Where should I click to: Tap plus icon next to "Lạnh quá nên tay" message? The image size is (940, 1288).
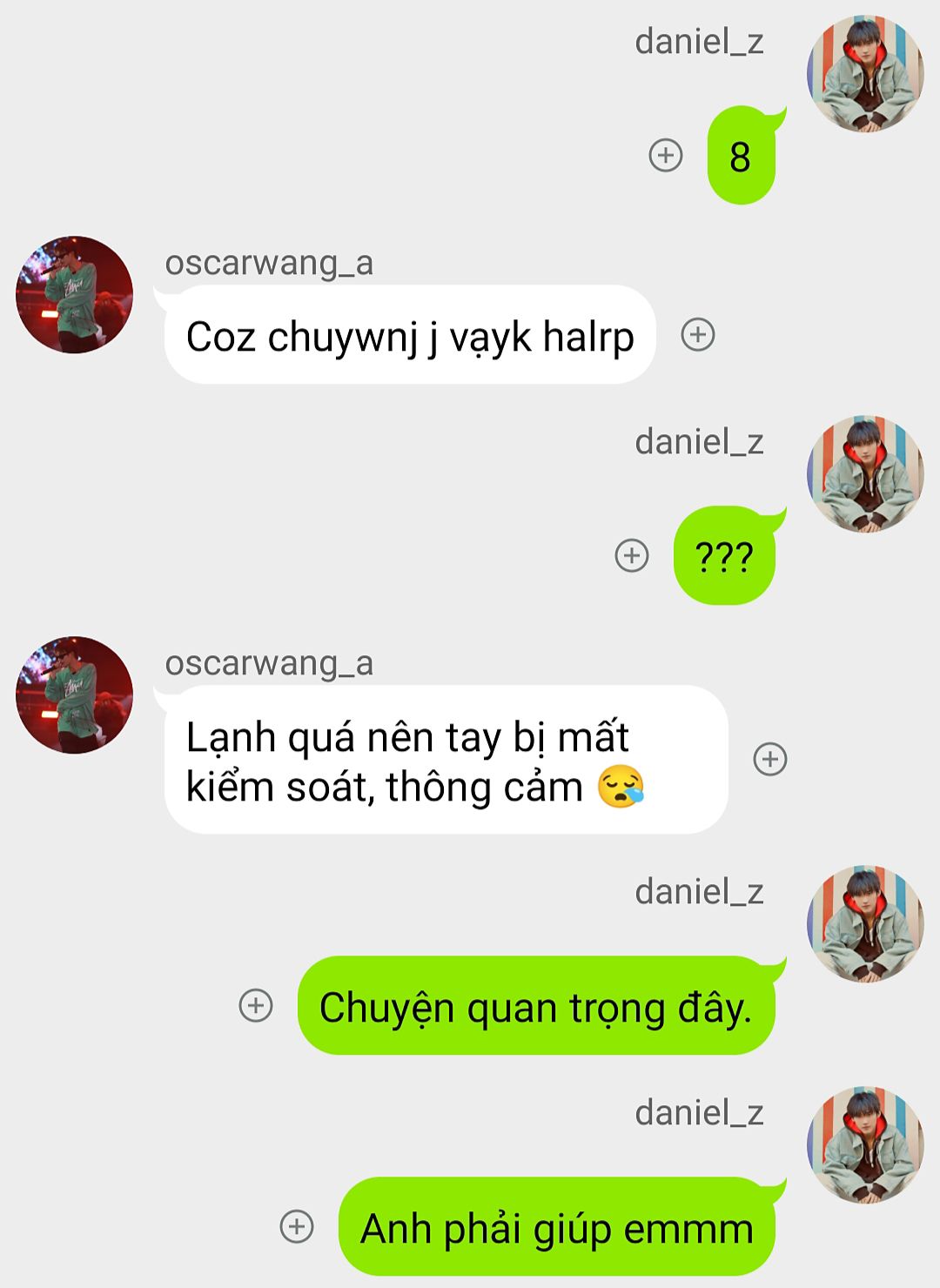coord(770,759)
